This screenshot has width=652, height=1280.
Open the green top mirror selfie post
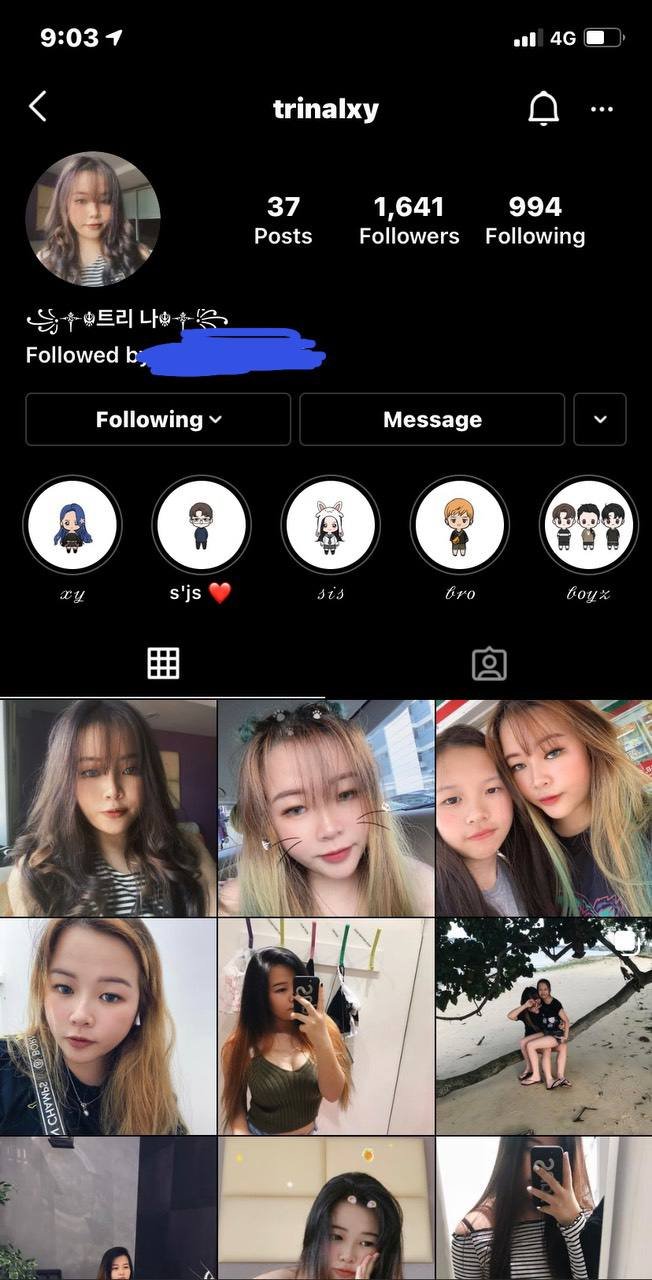click(x=326, y=1024)
